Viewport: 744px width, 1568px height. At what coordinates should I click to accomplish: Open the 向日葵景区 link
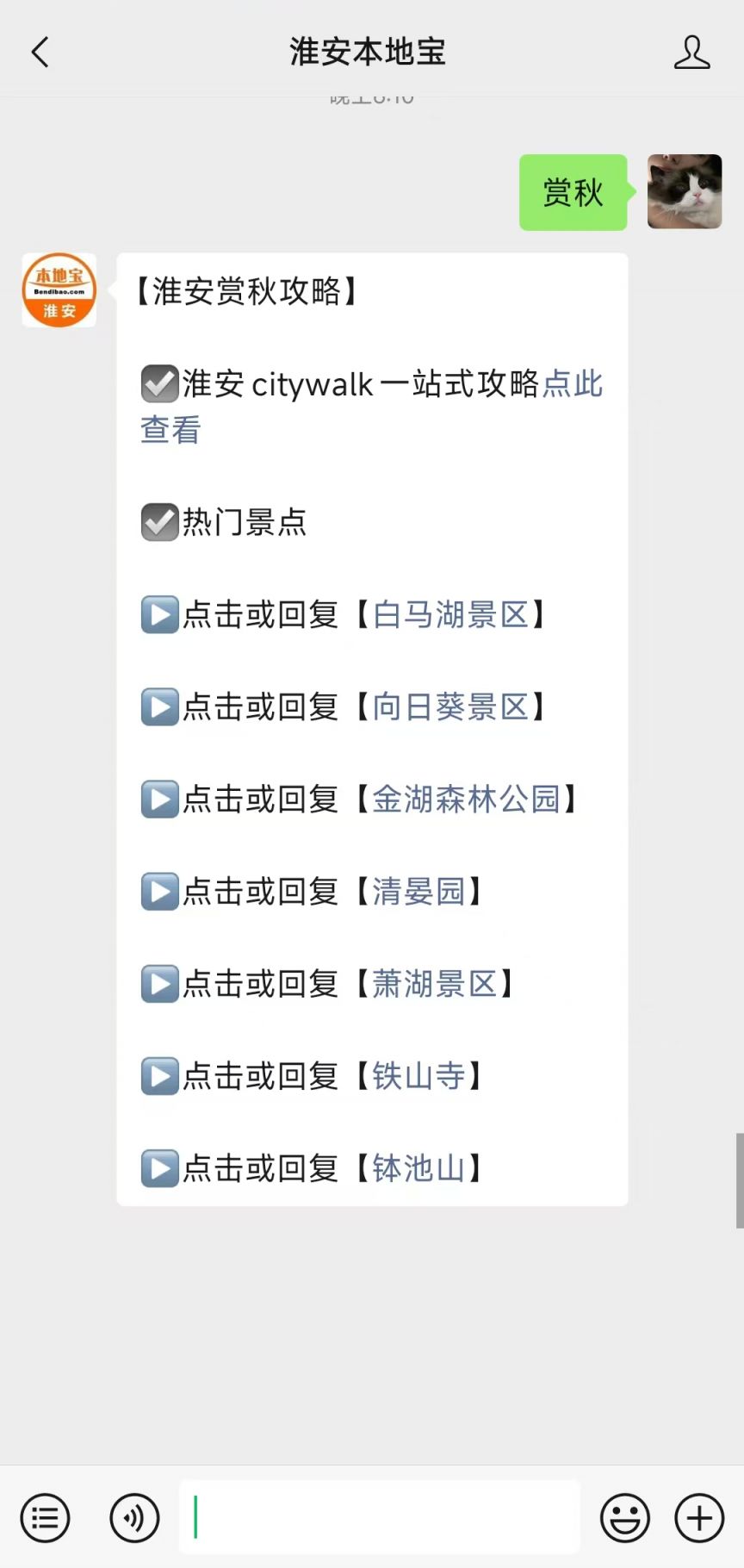click(x=450, y=707)
